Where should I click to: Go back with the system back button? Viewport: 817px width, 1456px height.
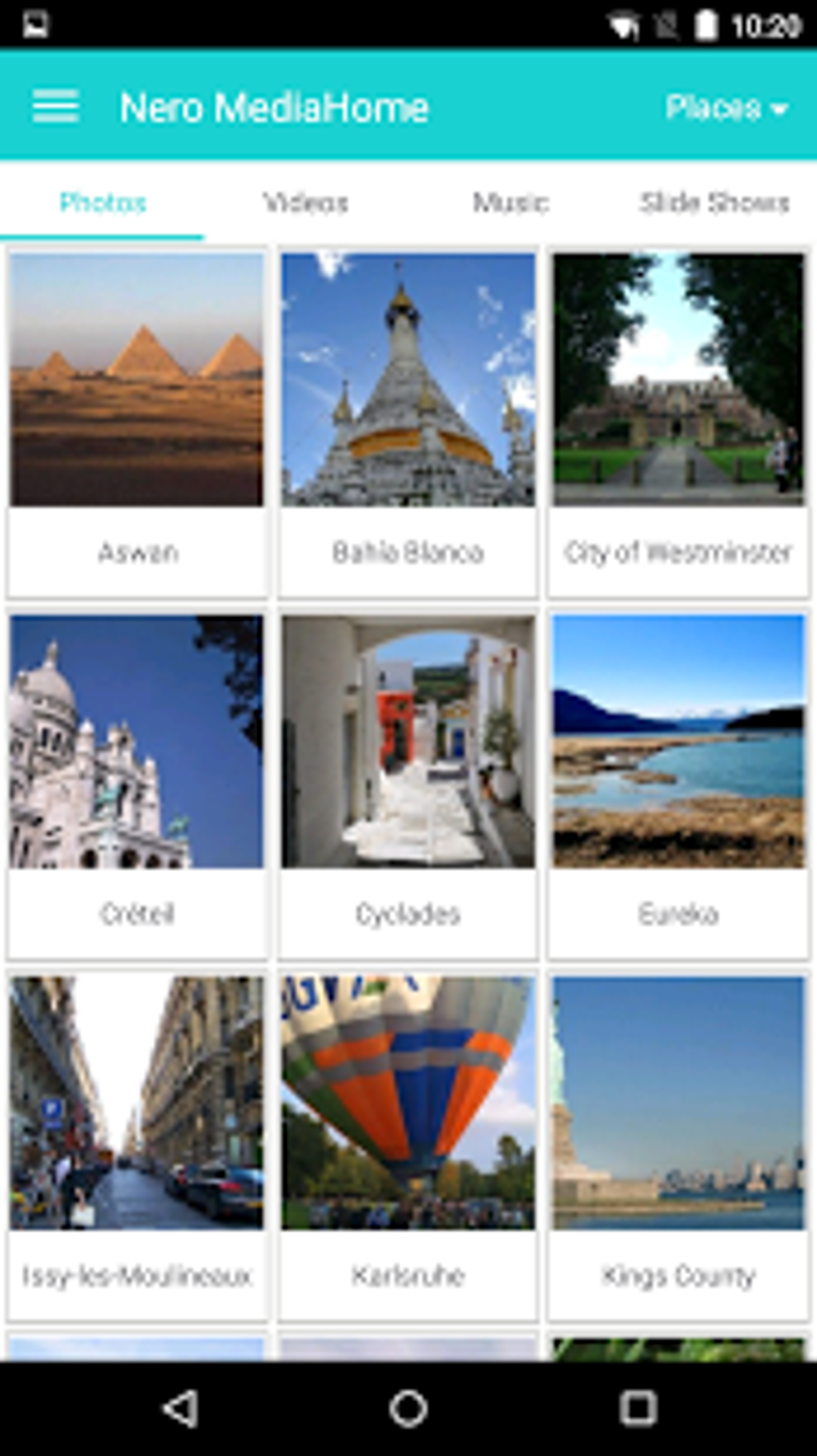coord(181,1408)
